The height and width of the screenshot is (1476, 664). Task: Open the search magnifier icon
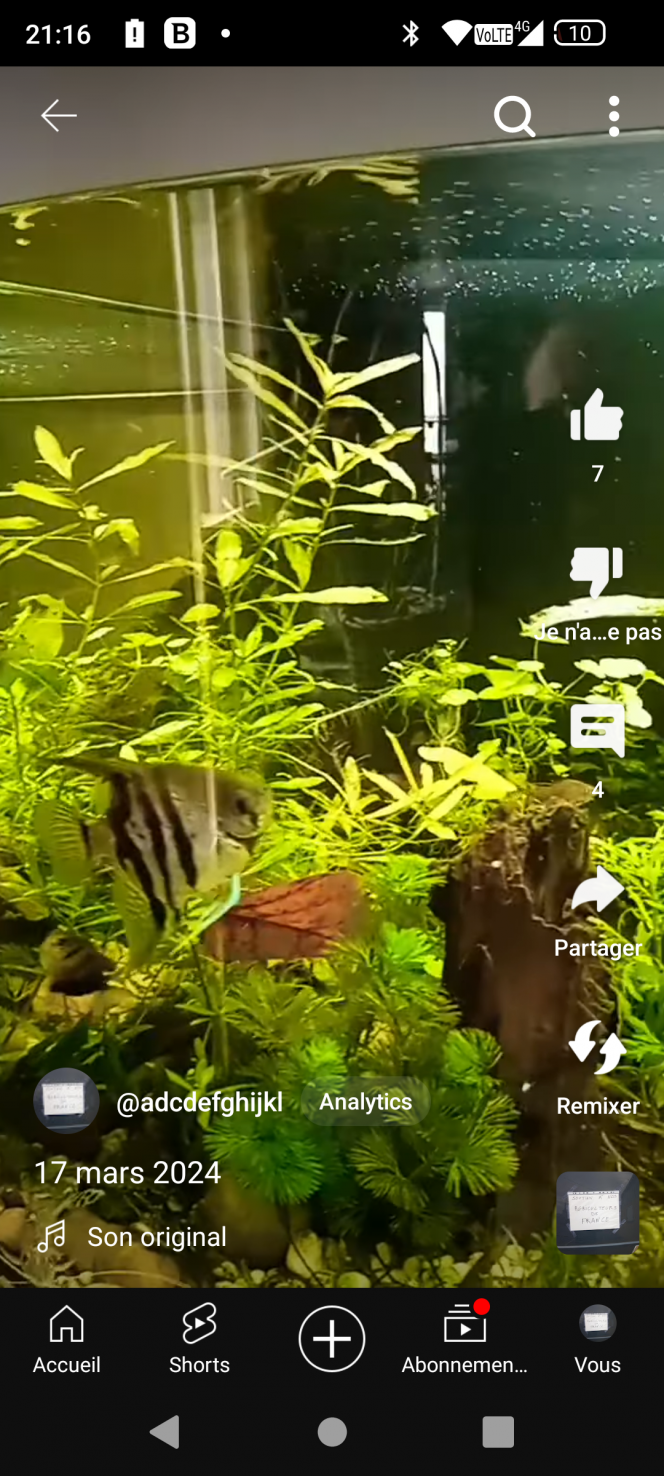[x=514, y=117]
